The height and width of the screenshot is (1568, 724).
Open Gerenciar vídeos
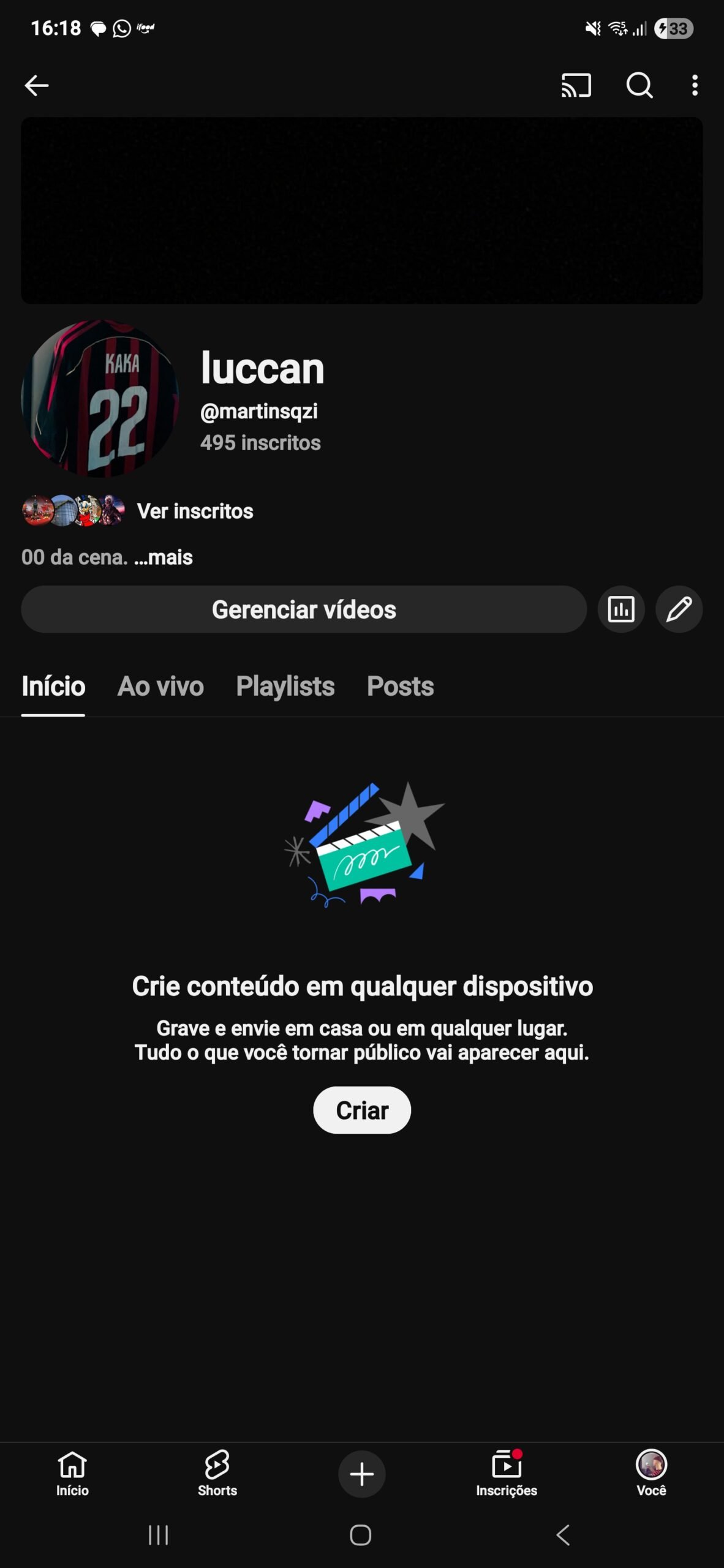click(x=304, y=609)
